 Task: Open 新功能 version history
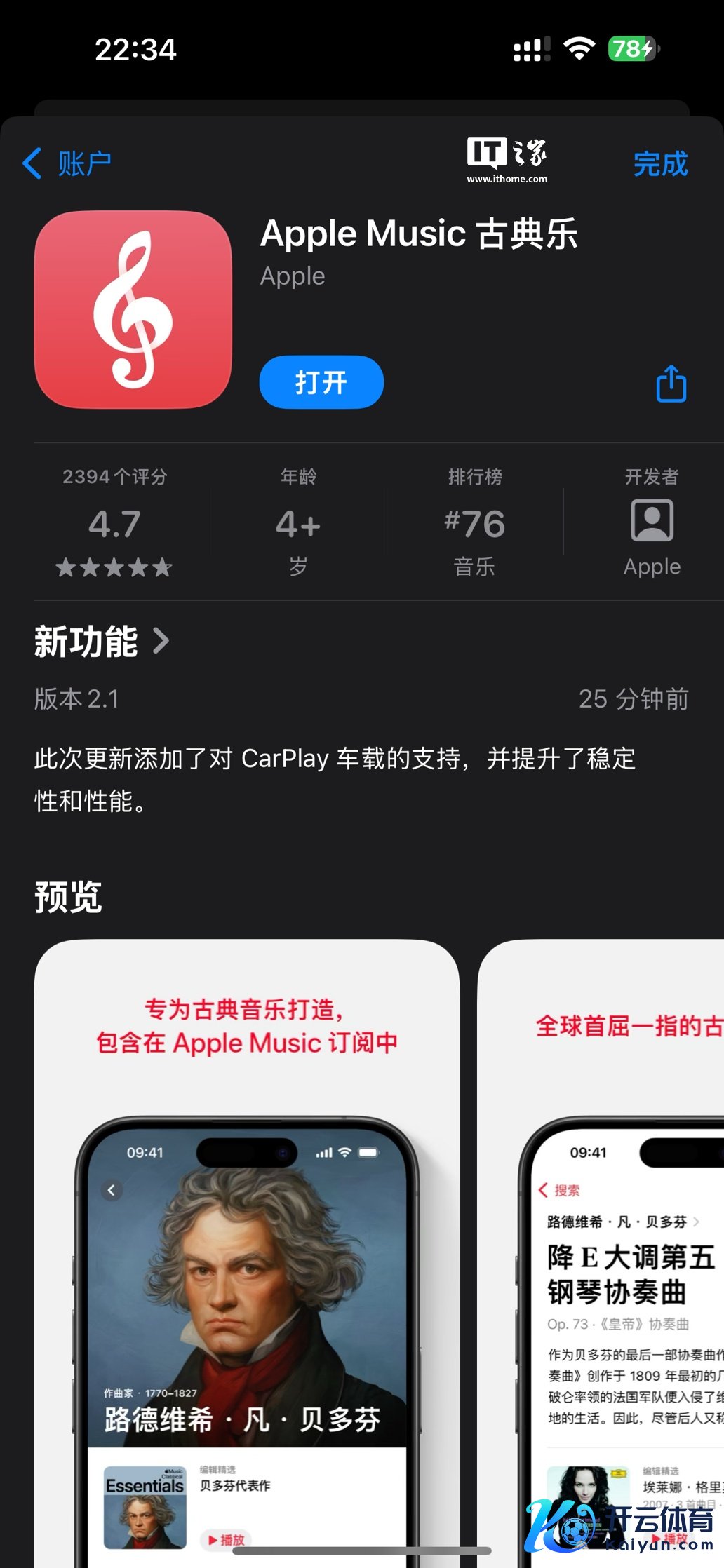click(102, 641)
